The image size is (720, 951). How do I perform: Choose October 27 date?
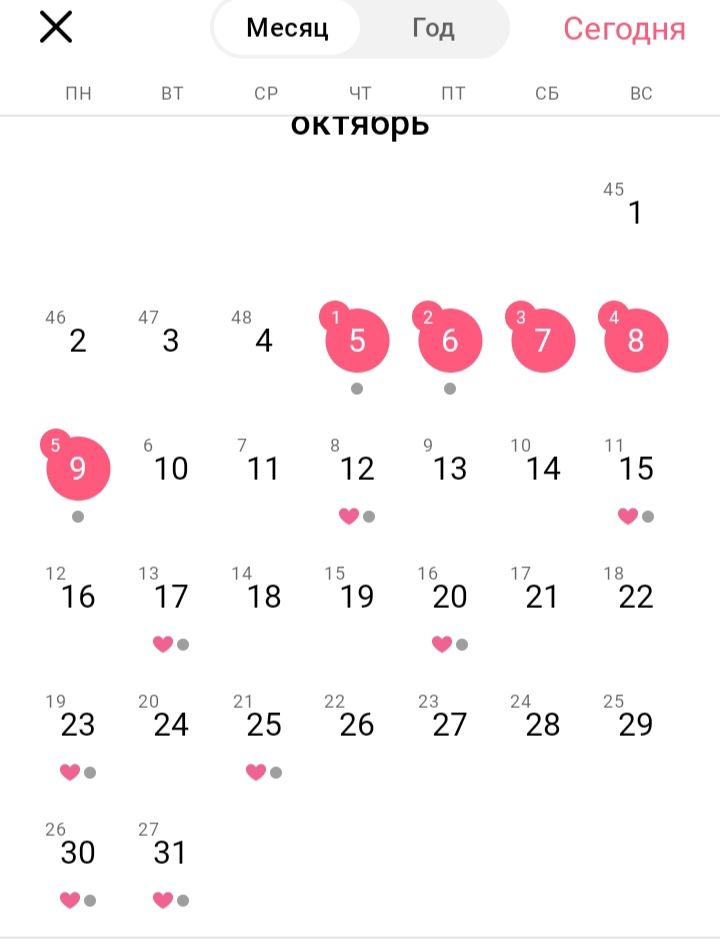point(450,725)
